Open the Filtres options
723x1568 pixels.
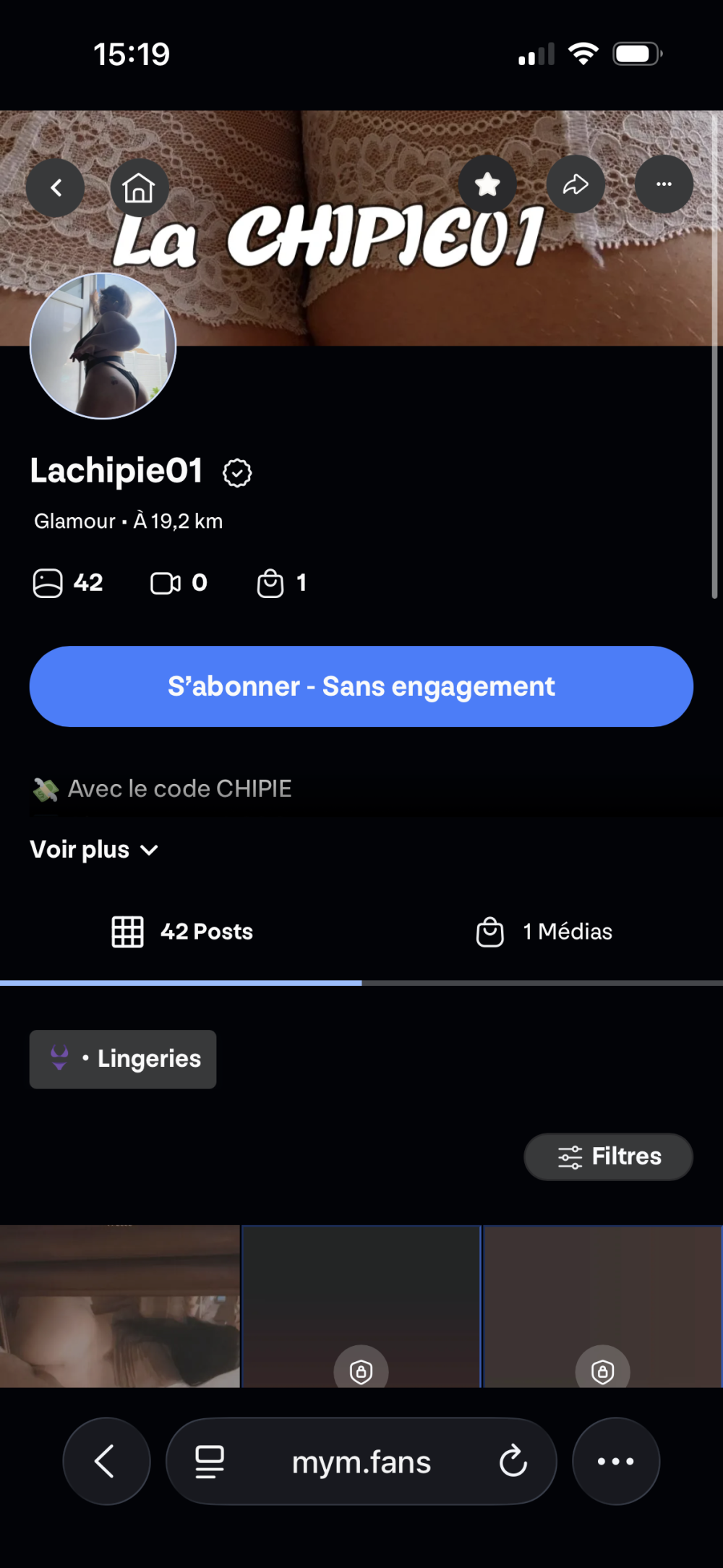pos(608,1156)
